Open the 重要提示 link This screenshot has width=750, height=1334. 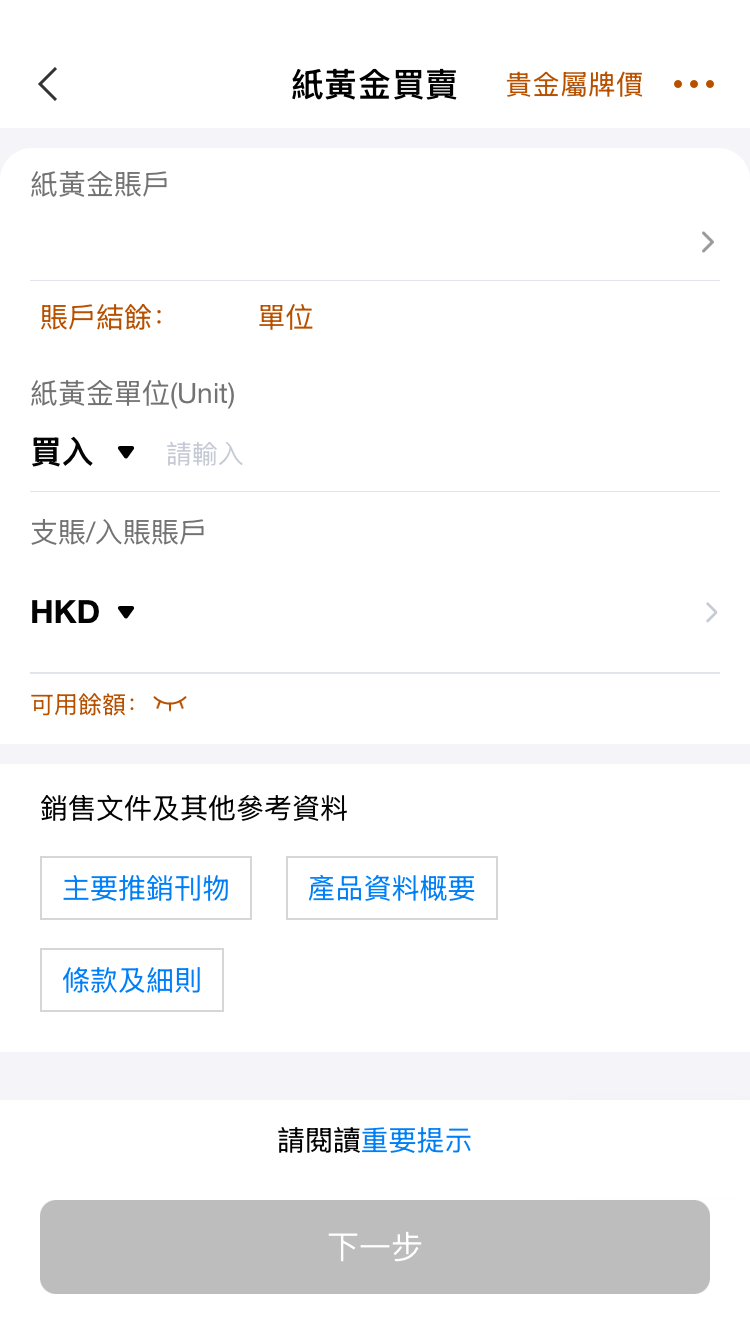point(416,1140)
